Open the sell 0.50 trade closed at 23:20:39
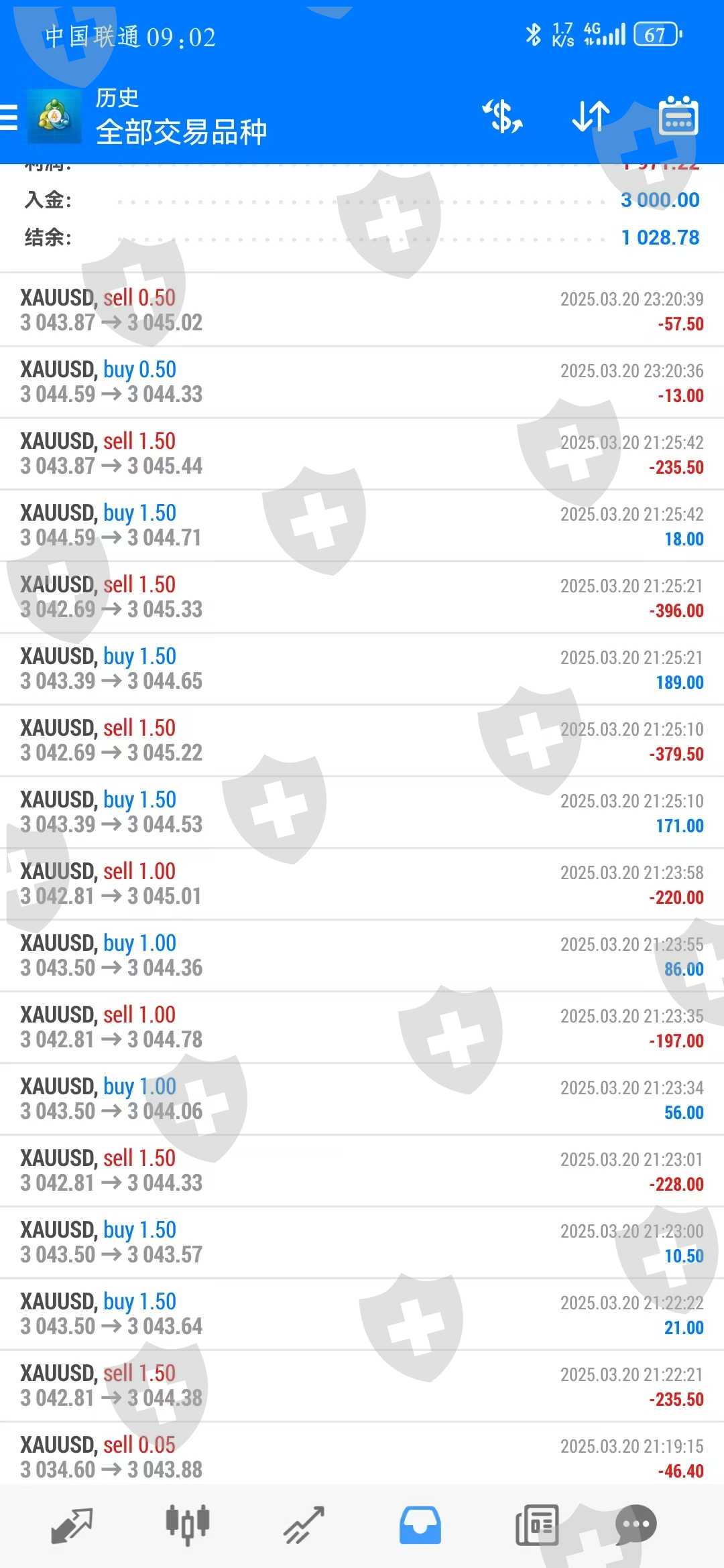 (362, 310)
